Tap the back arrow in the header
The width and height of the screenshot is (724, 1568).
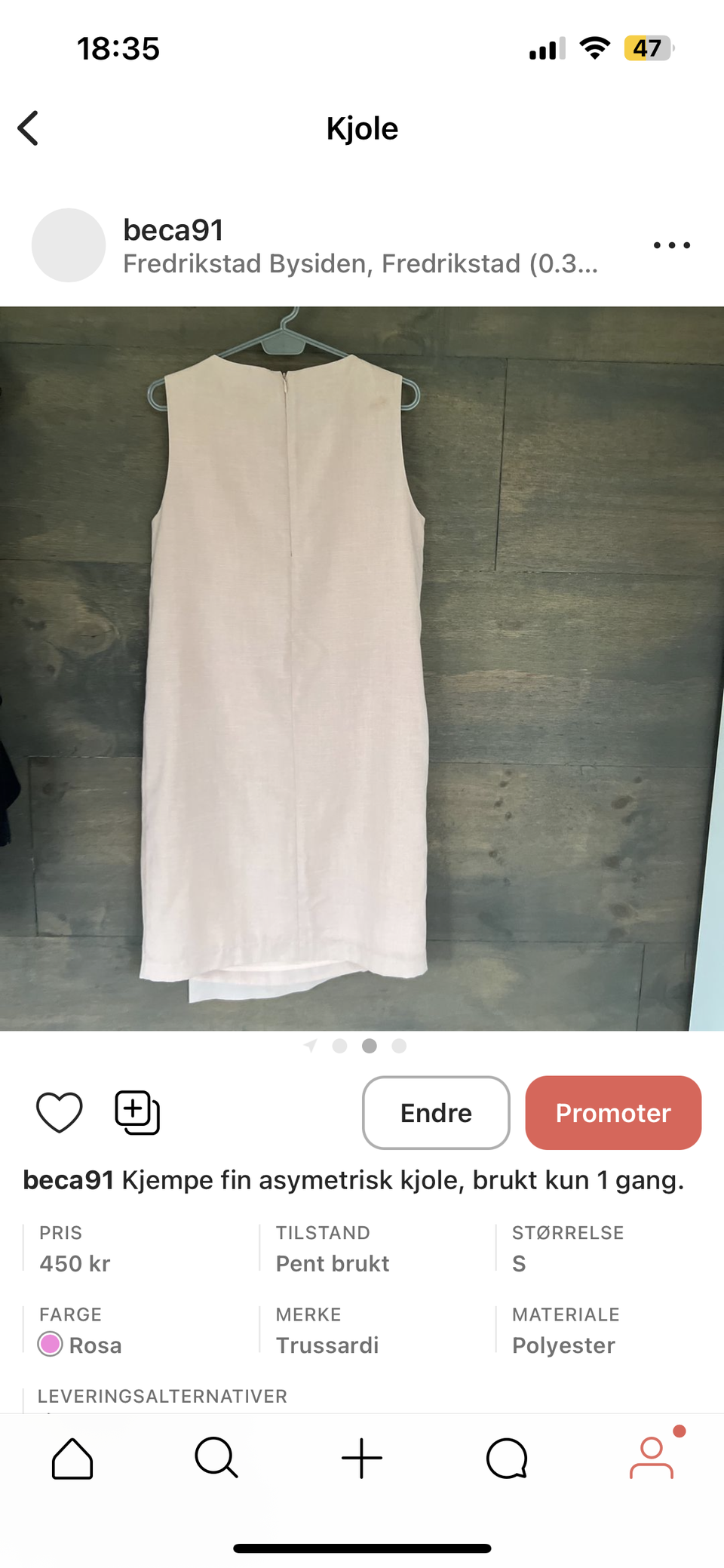click(x=28, y=128)
